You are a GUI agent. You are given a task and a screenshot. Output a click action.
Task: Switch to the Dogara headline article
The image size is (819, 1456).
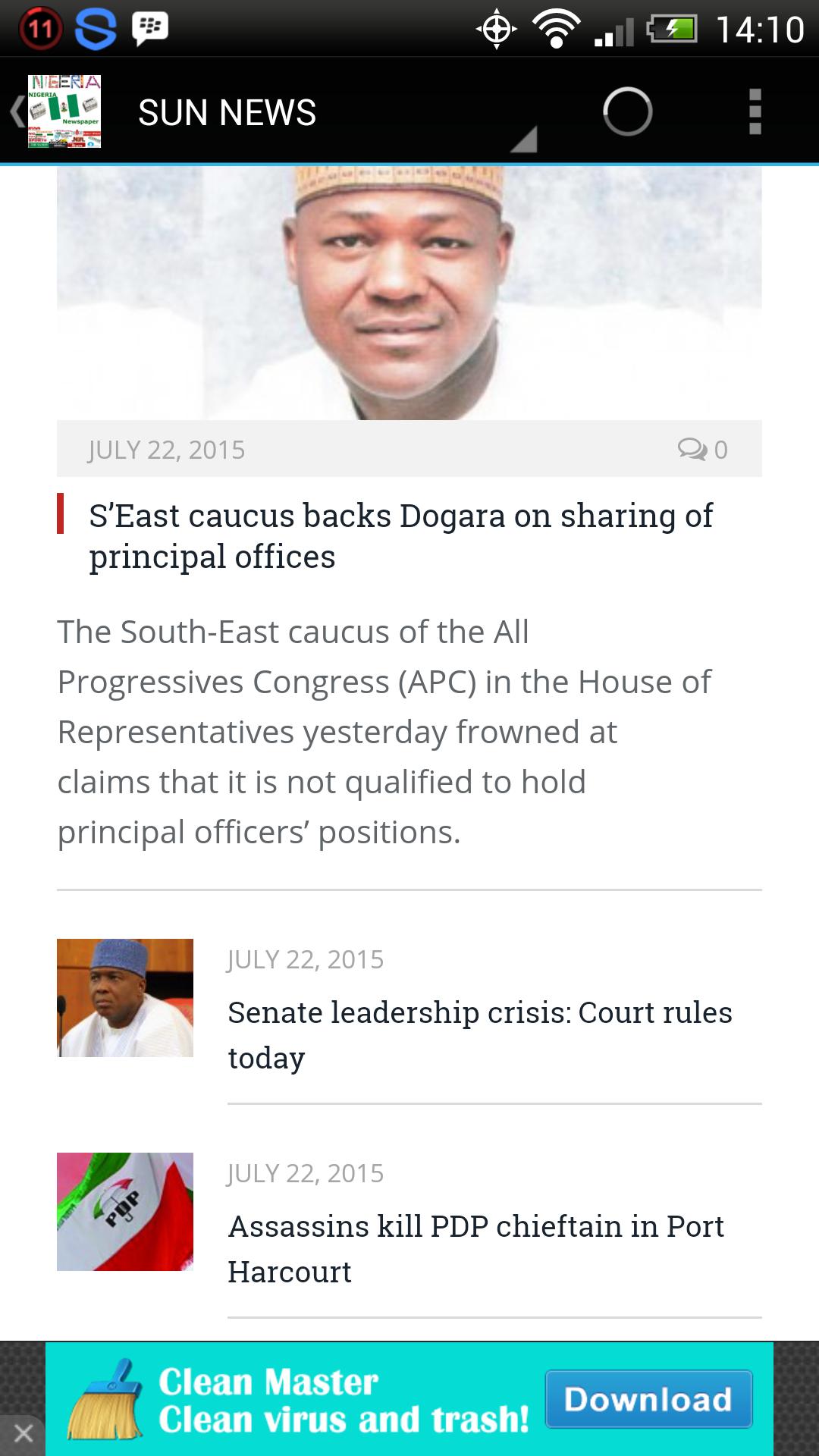[401, 535]
